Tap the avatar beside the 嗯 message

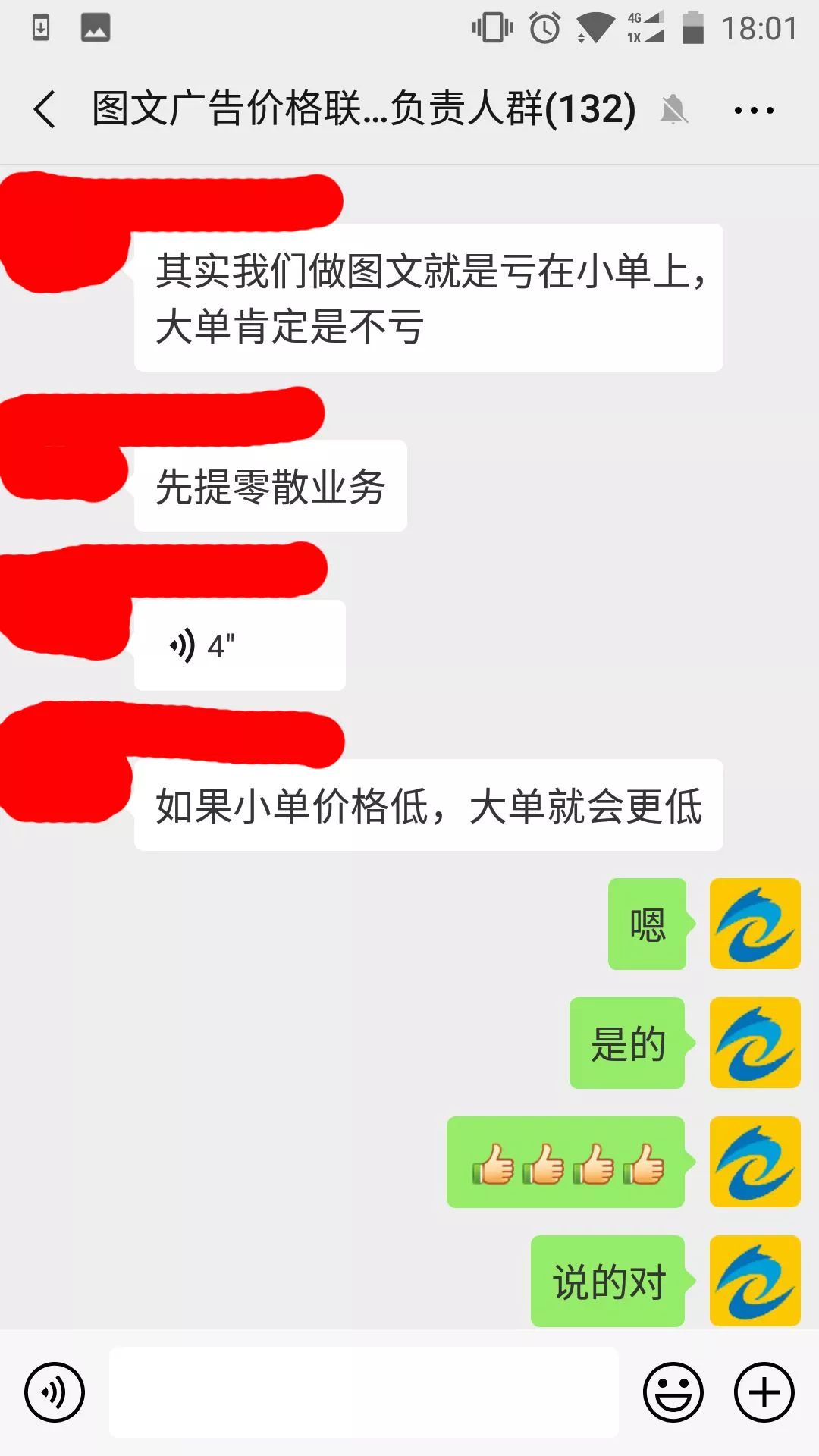755,924
